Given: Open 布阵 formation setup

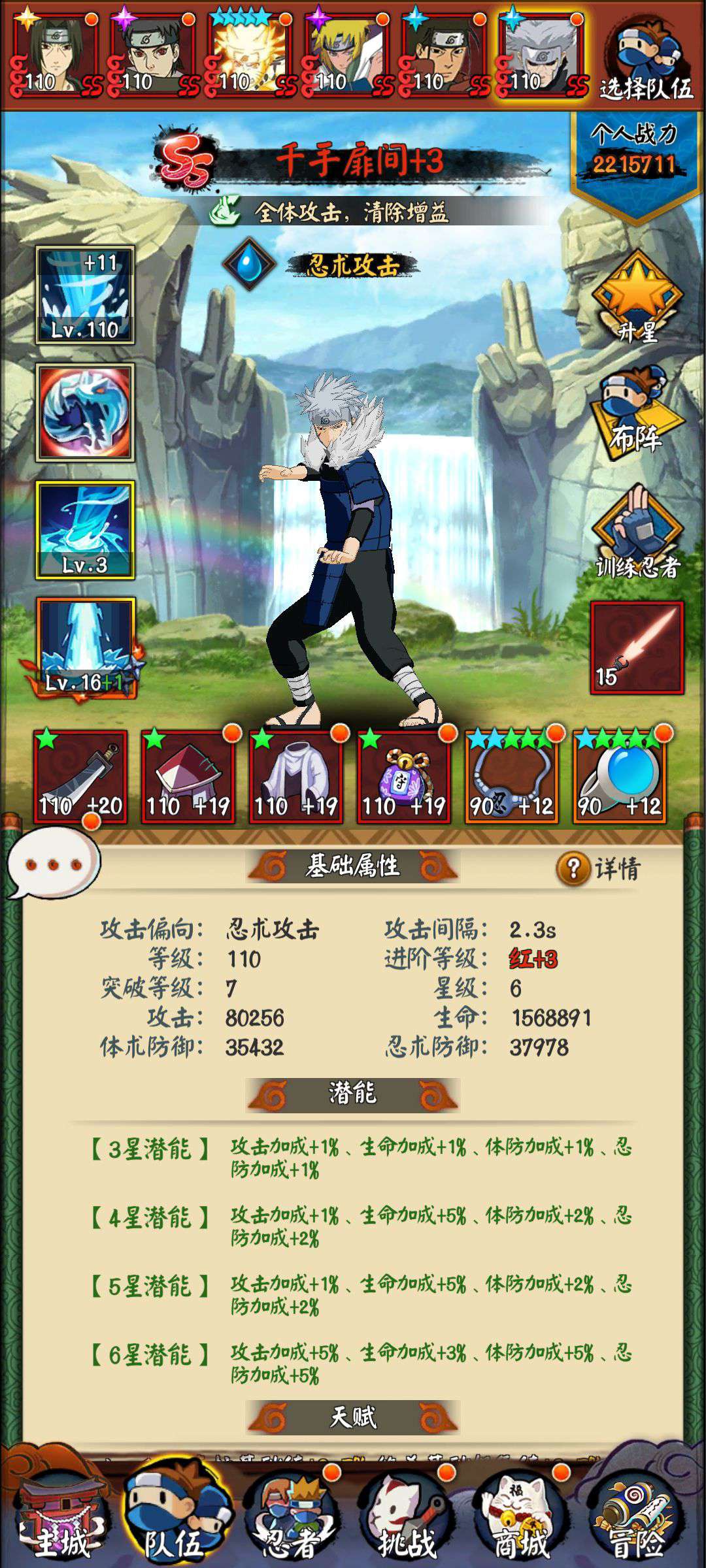Looking at the screenshot, I should click(635, 413).
